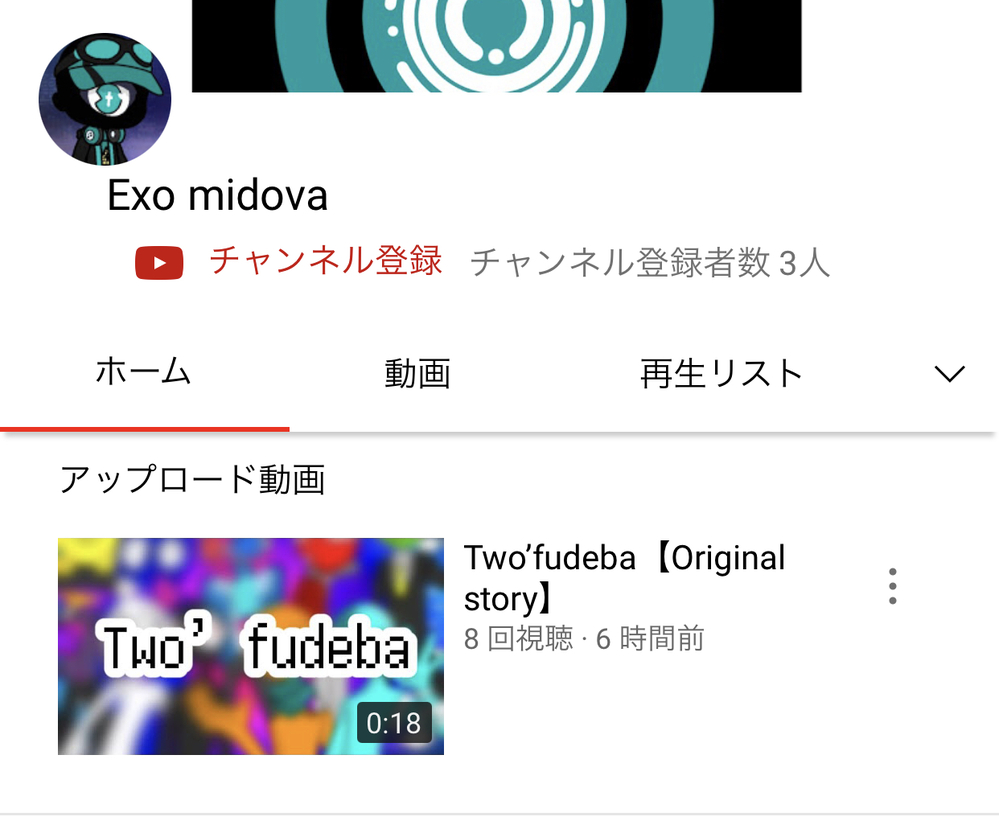
Task: Switch to the 動画 tab
Action: [x=417, y=374]
